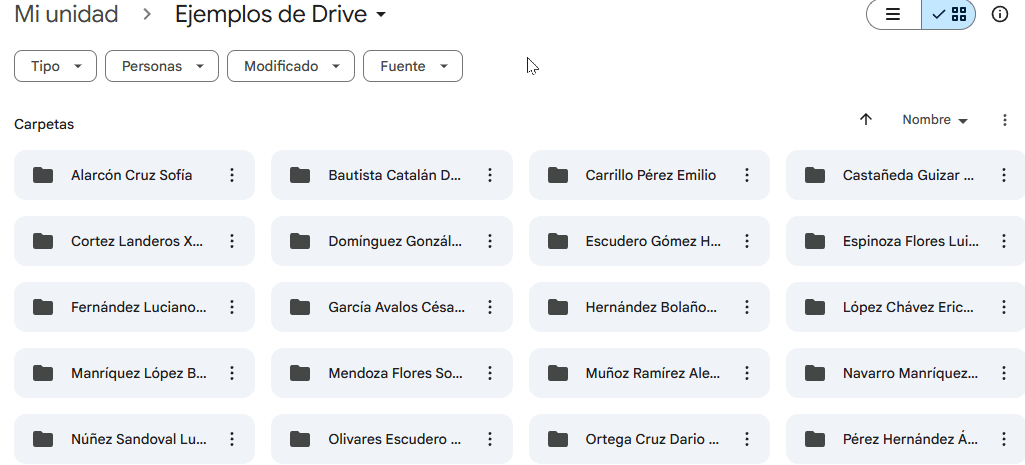Open the Ortega Cruz Dario folder
1025x465 pixels.
(x=652, y=439)
